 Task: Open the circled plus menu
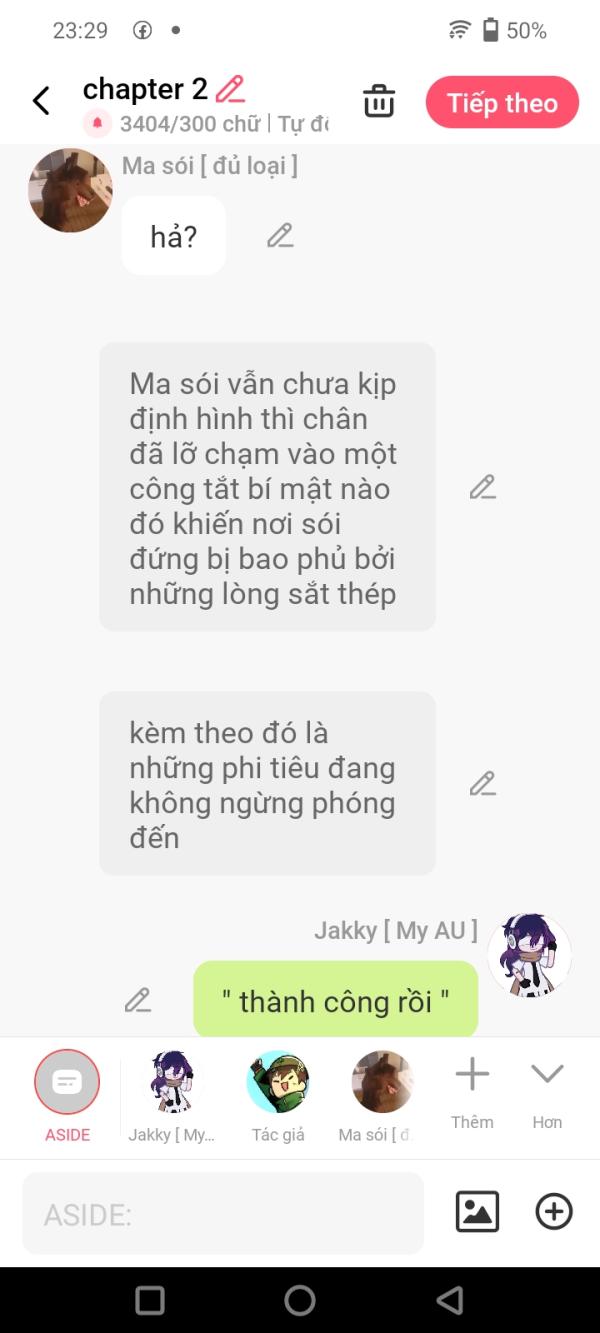(x=554, y=1212)
